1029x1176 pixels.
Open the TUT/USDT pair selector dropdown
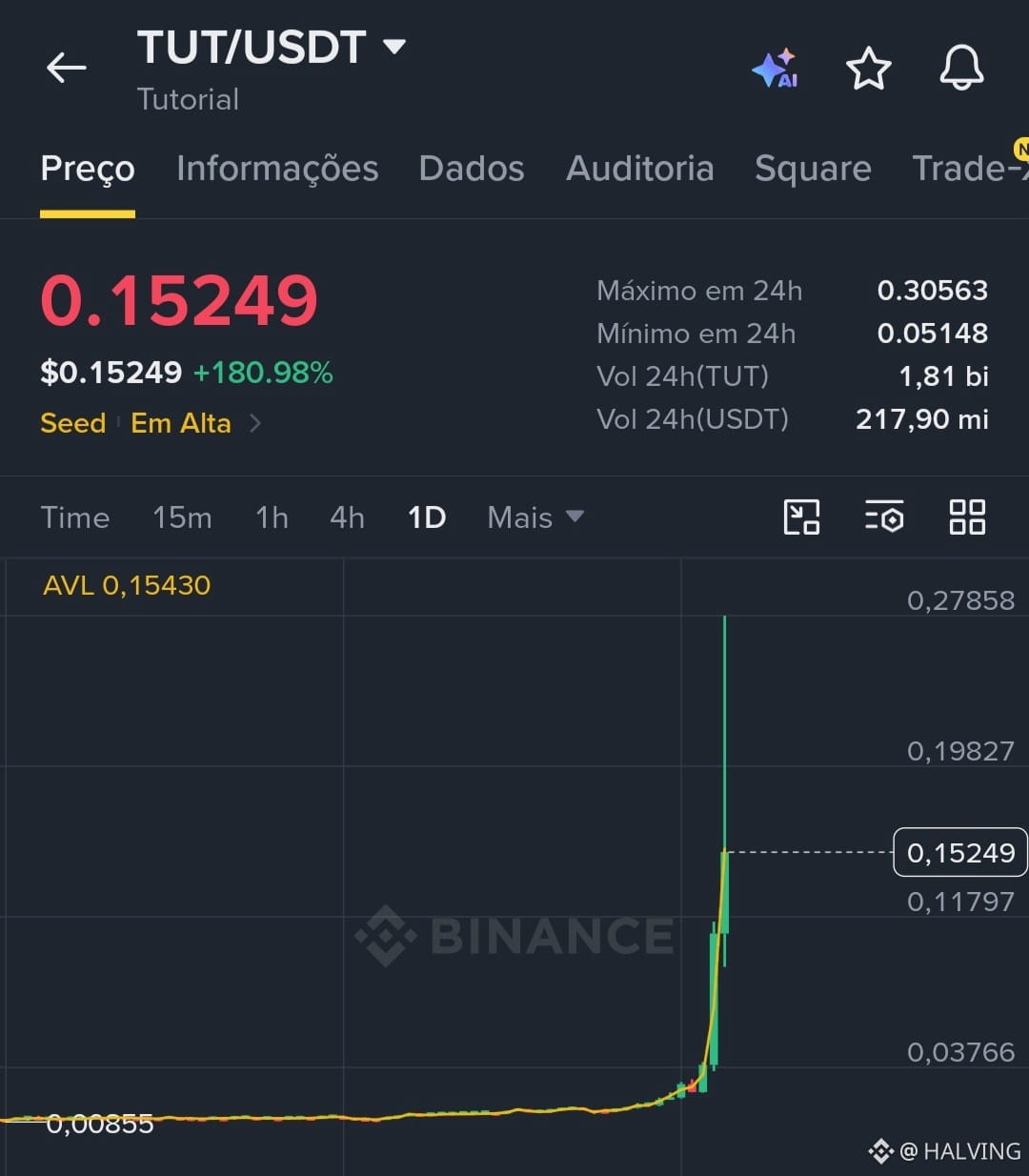(272, 47)
